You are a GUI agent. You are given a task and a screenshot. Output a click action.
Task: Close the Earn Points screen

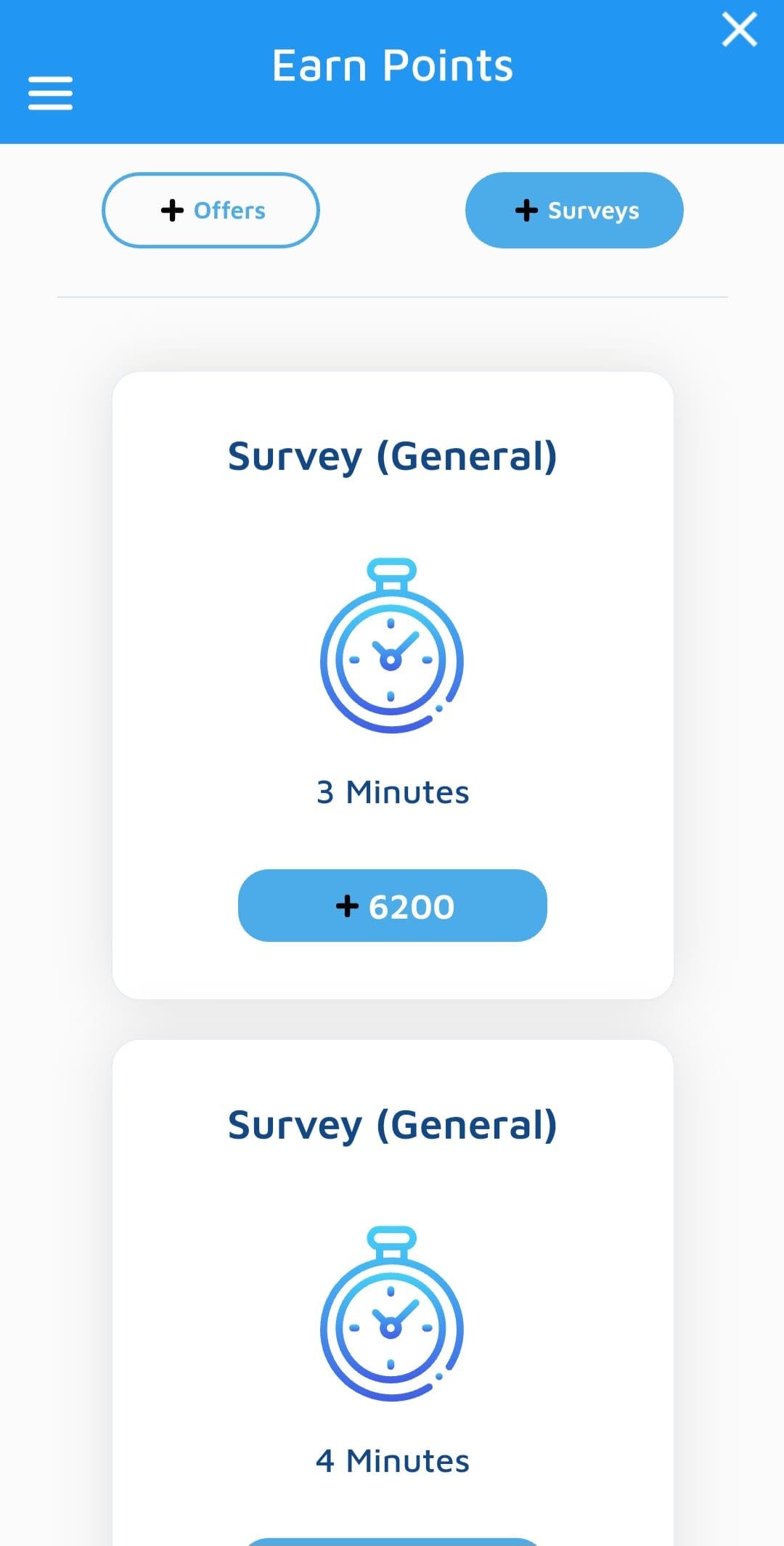[x=739, y=30]
